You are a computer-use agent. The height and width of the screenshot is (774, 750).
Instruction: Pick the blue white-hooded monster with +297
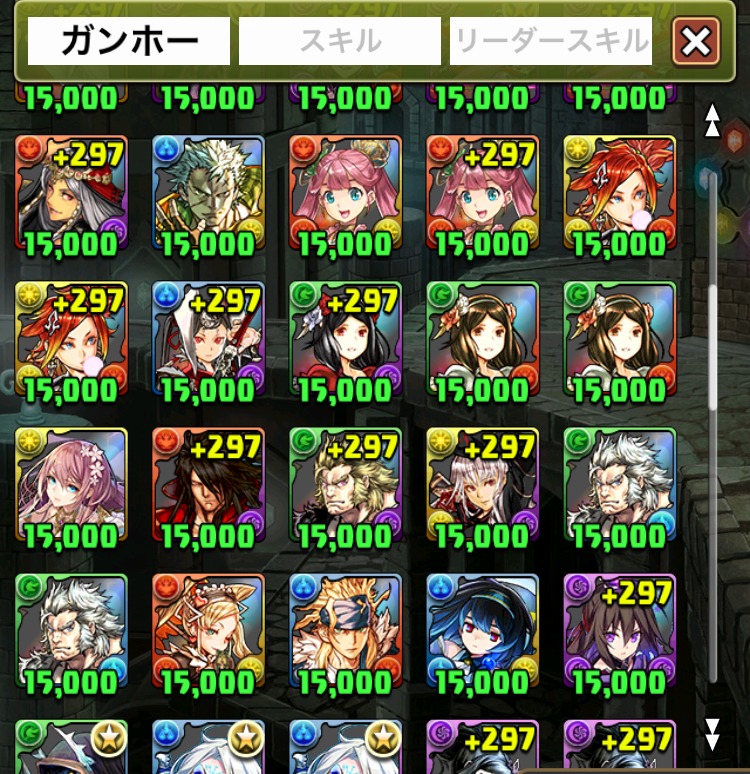pyautogui.click(x=208, y=336)
